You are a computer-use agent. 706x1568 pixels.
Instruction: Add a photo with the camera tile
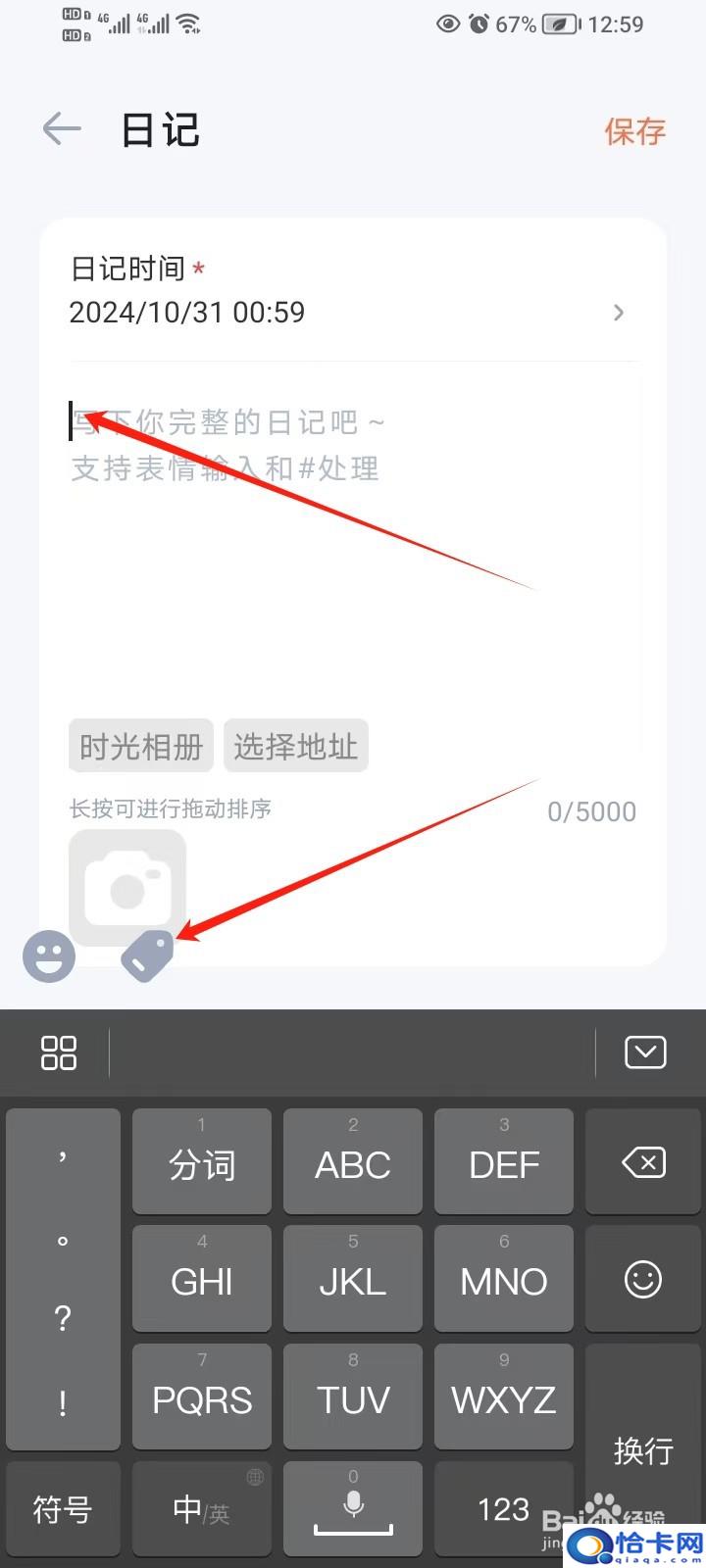tap(127, 888)
